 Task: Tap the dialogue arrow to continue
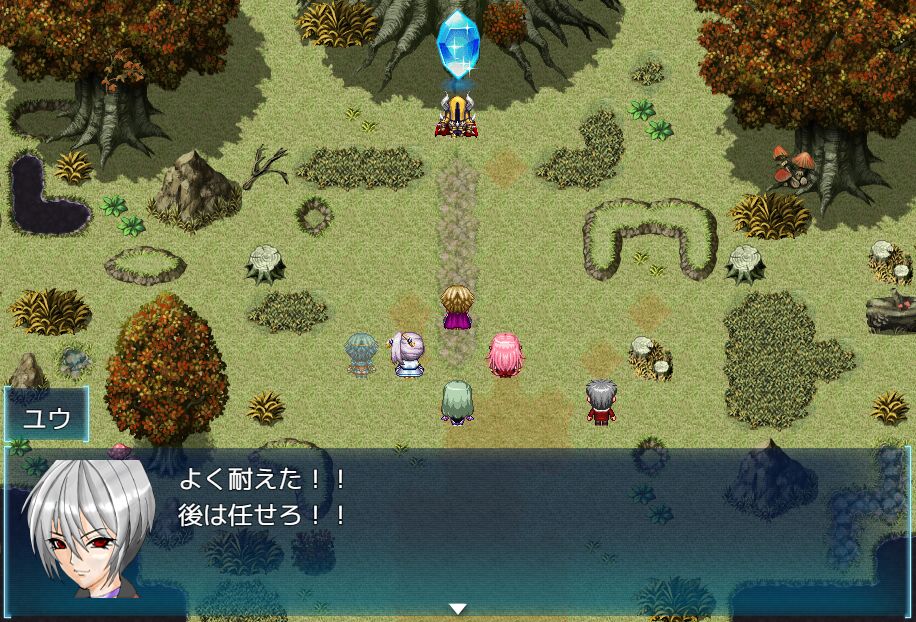458,608
